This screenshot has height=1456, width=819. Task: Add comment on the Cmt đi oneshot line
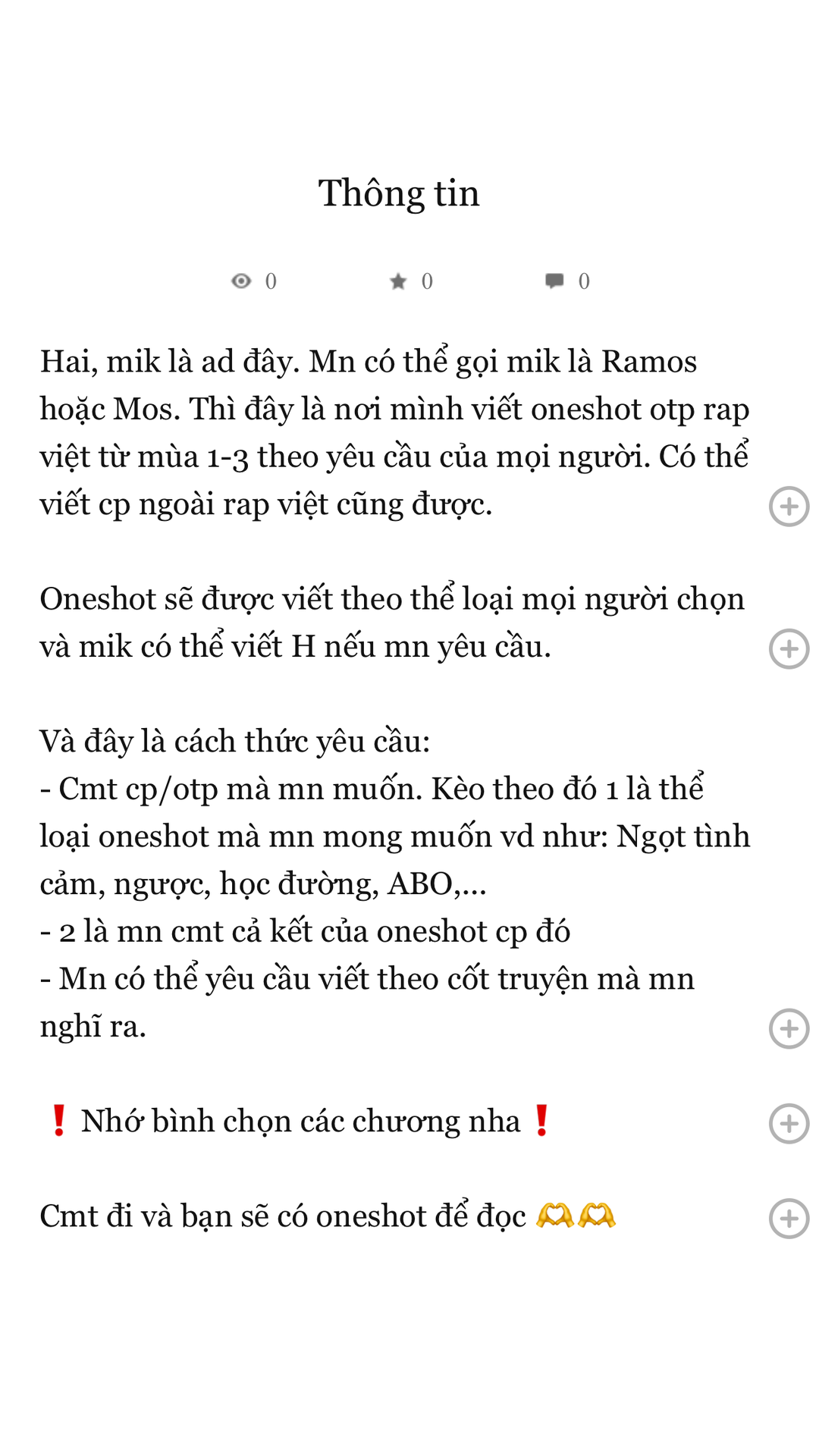[789, 1219]
